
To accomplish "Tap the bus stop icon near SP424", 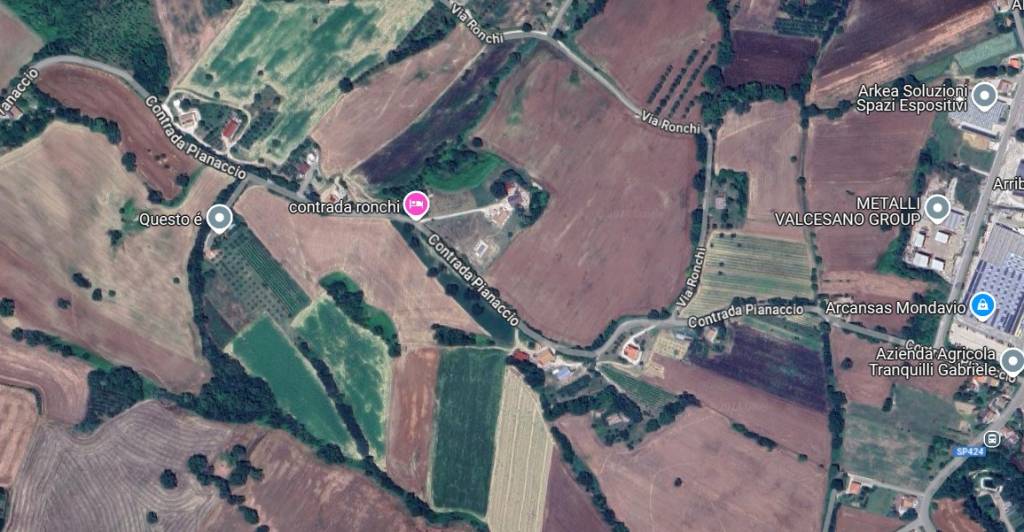I will [x=992, y=438].
